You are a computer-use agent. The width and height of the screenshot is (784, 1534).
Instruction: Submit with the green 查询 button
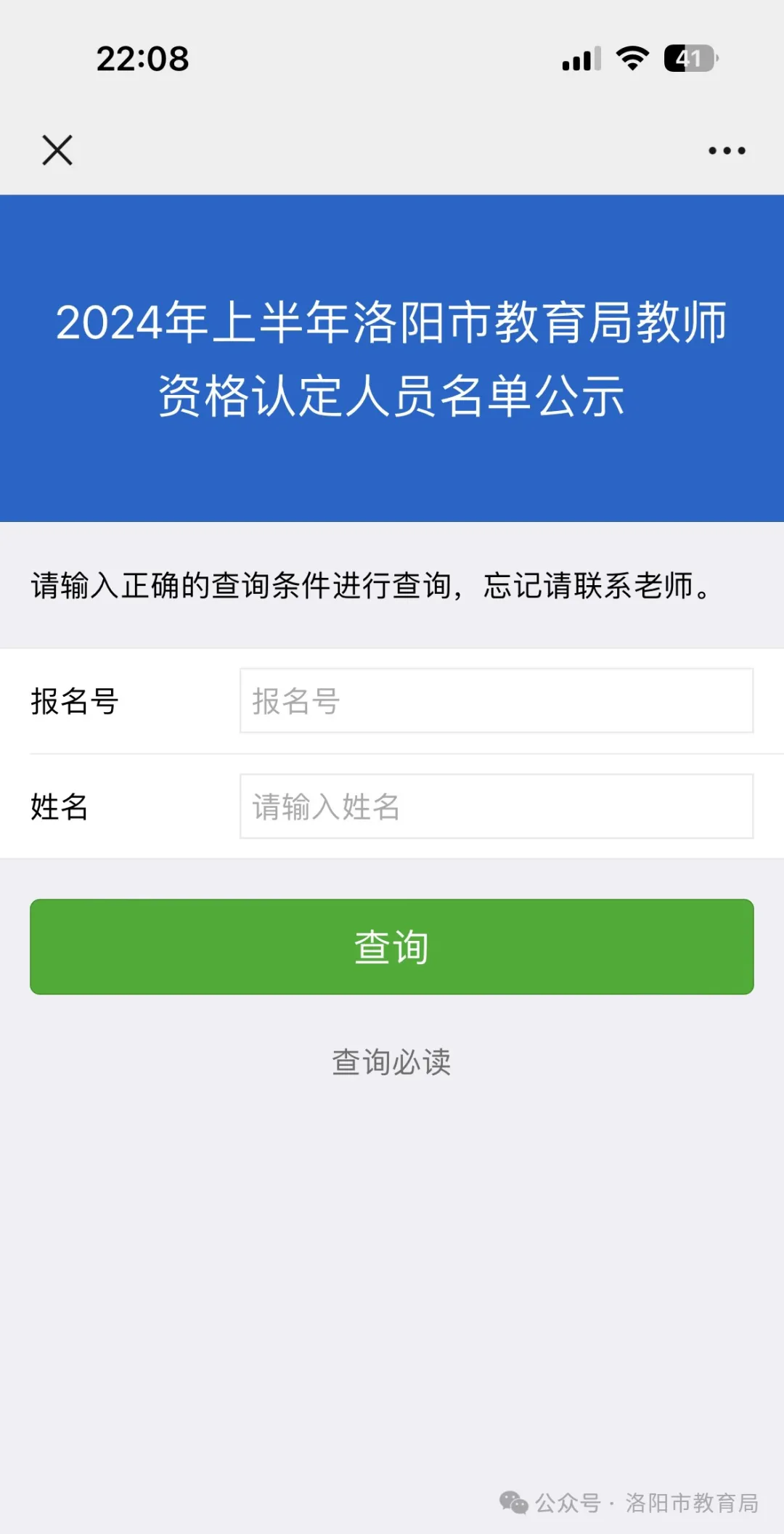(392, 947)
